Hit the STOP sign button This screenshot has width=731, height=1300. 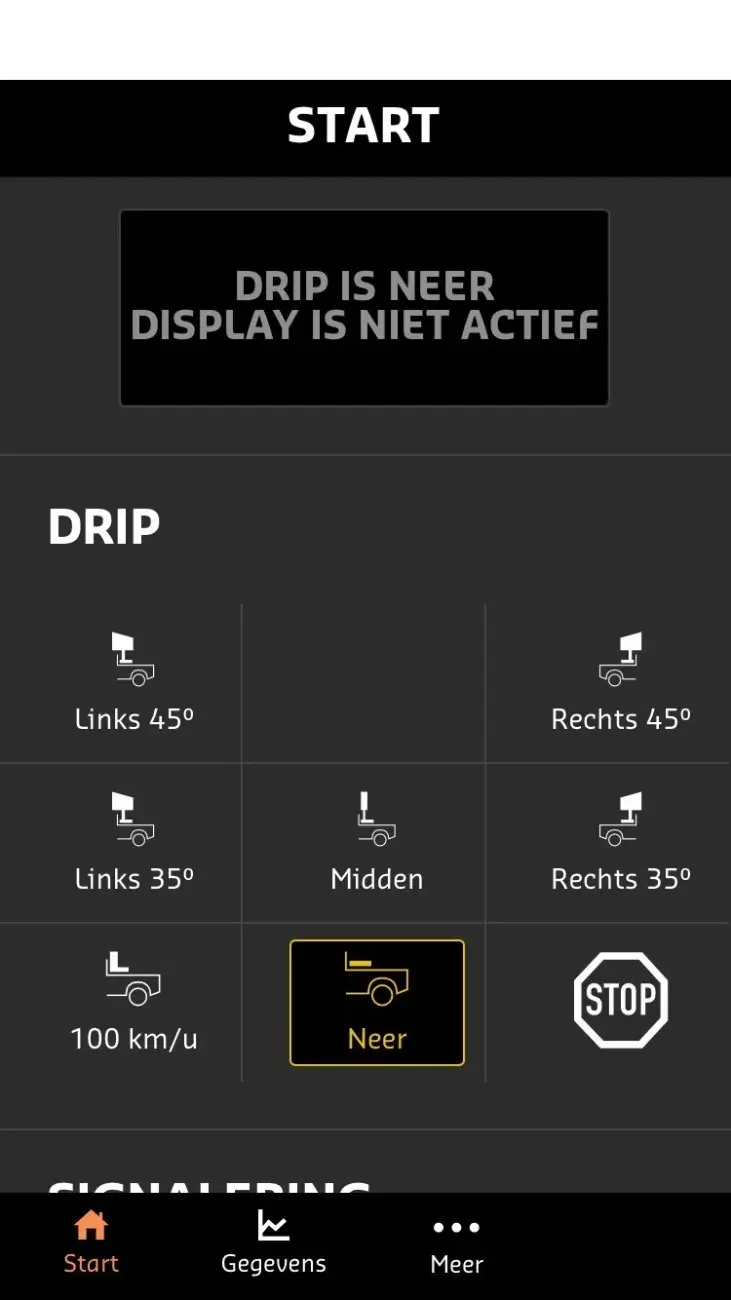[x=621, y=1000]
